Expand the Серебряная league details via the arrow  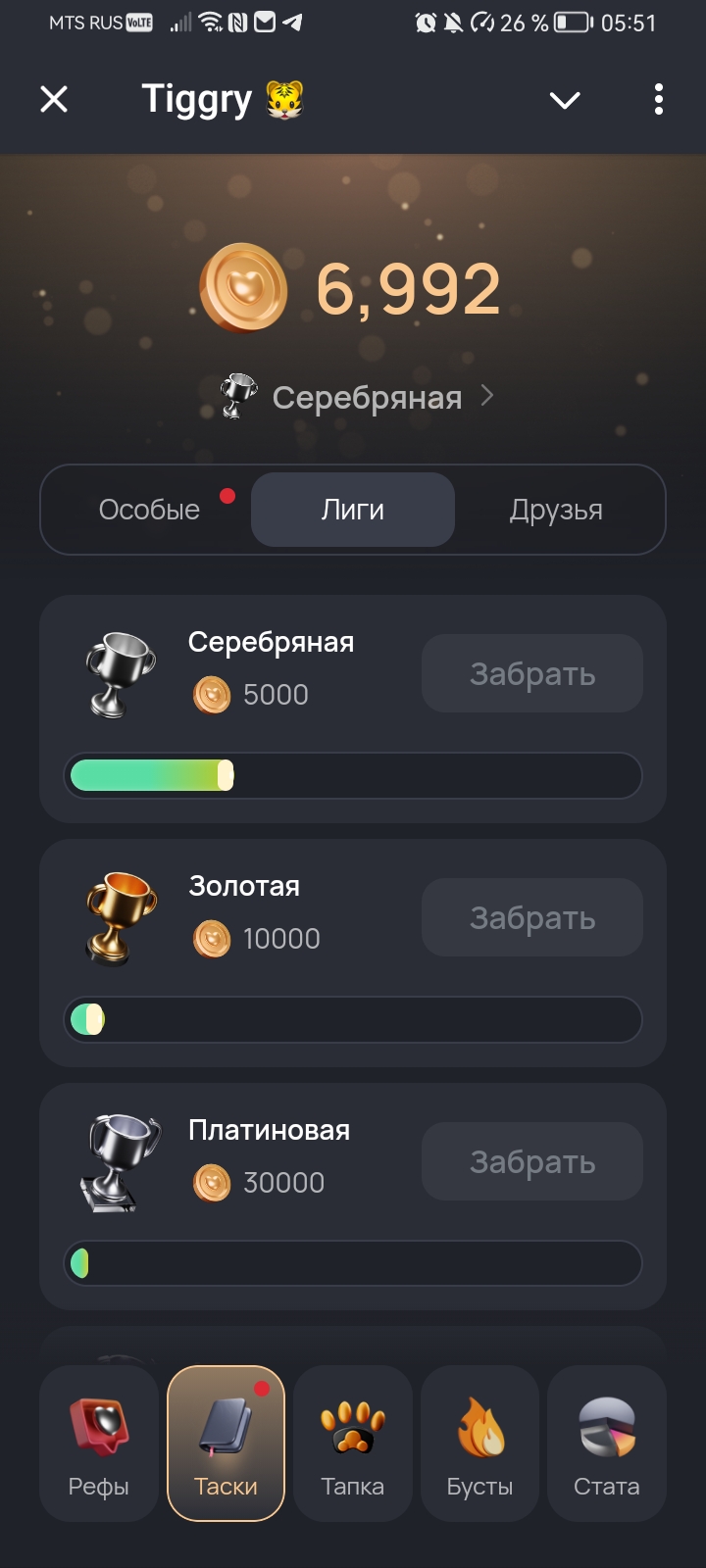click(487, 396)
